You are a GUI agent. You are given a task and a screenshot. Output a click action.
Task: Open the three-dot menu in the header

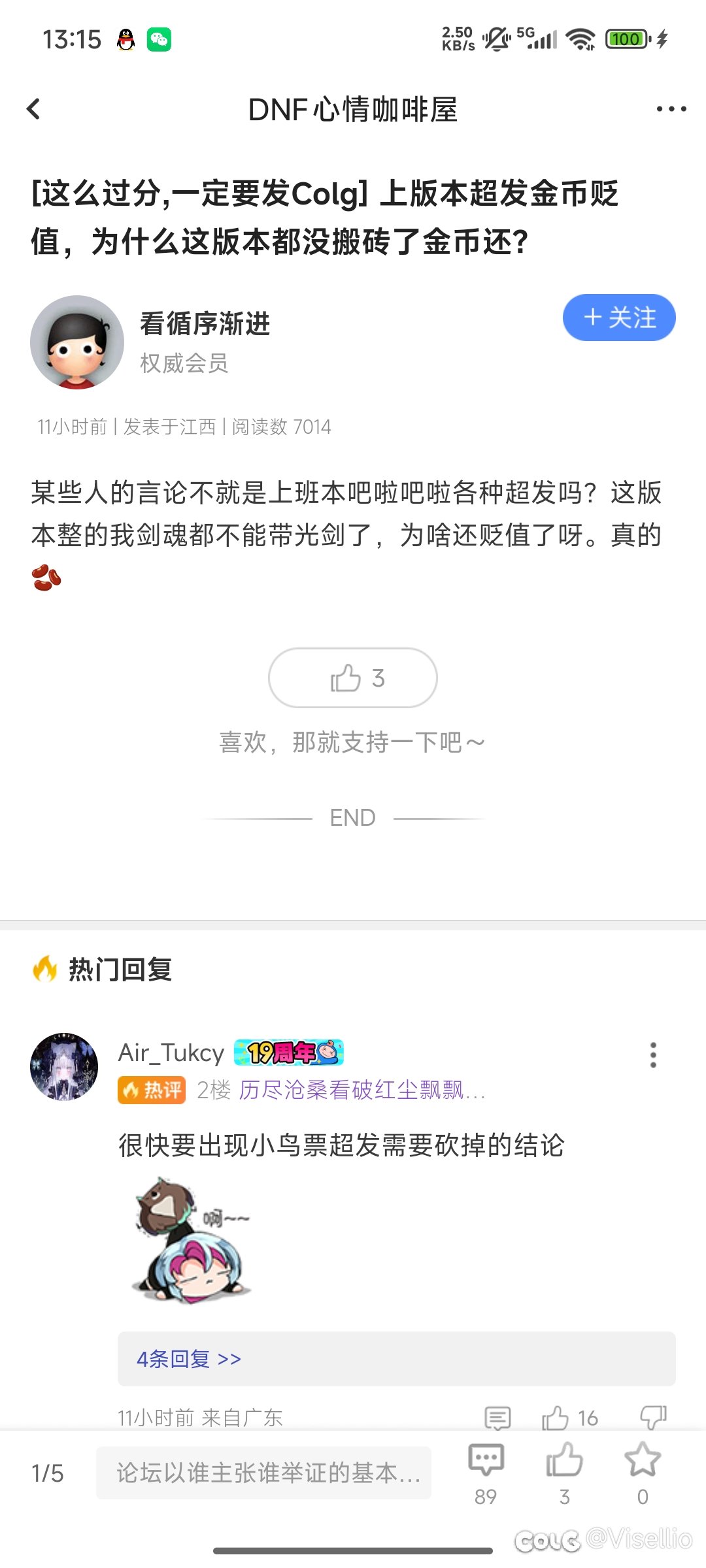pyautogui.click(x=671, y=109)
